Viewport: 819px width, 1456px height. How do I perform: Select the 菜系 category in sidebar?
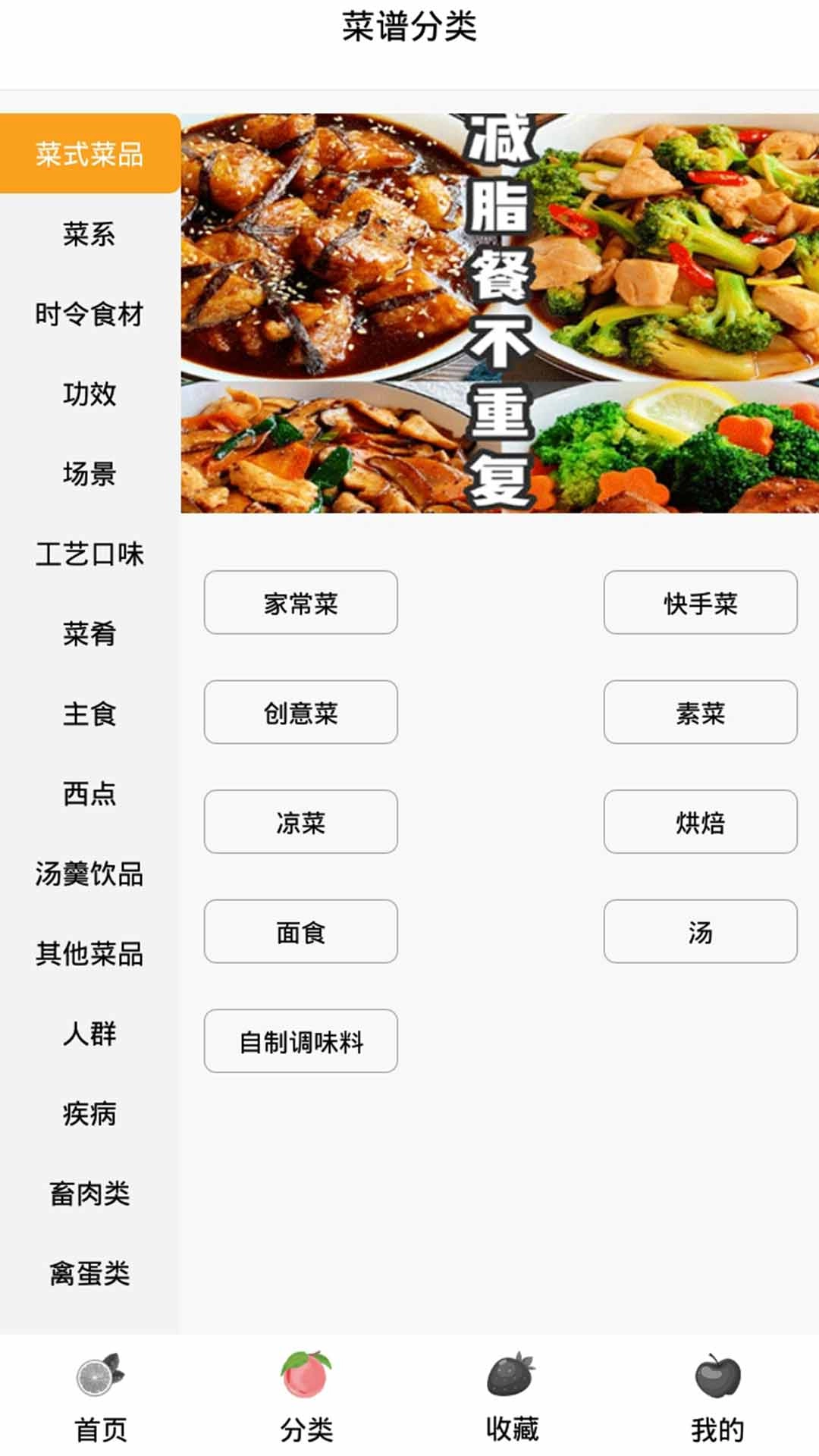point(89,234)
